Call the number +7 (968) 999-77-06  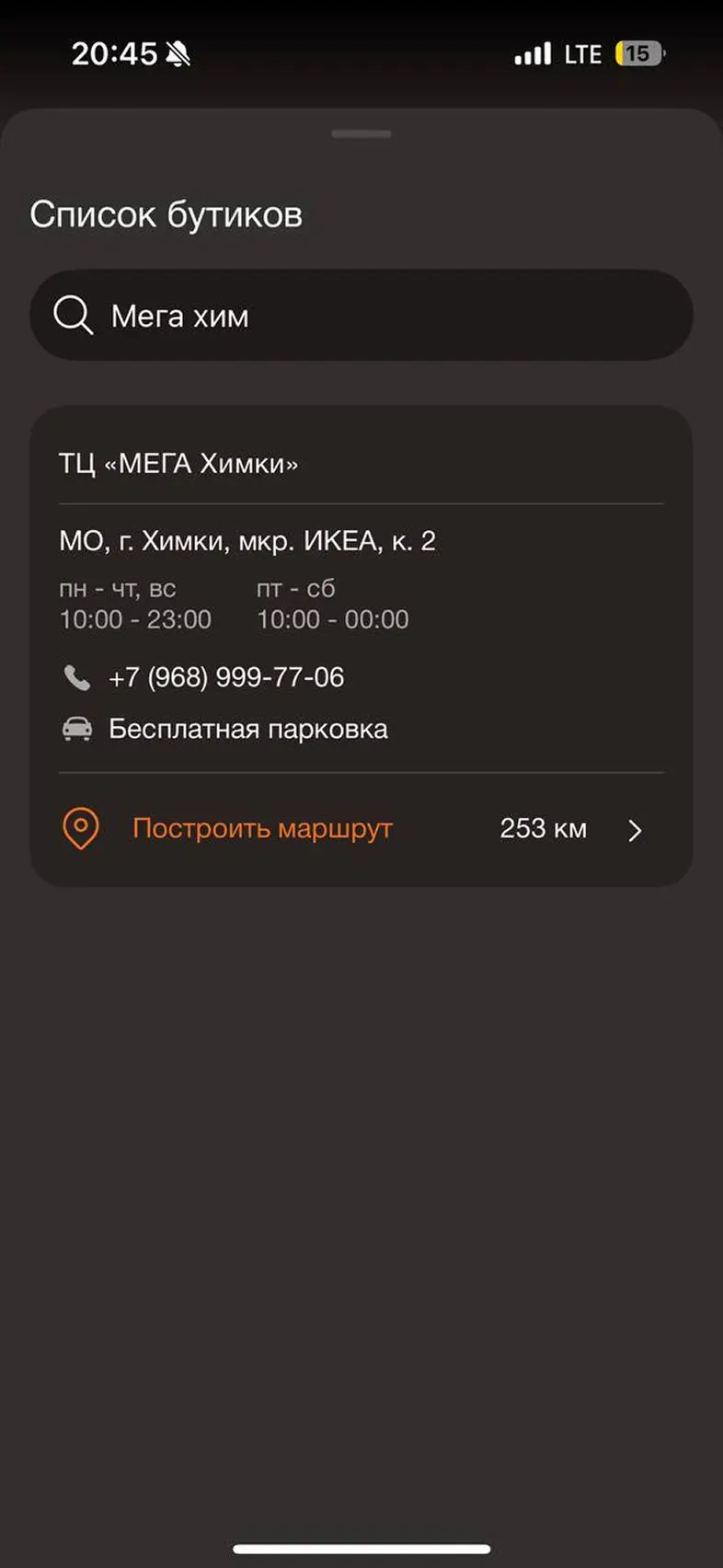[x=226, y=677]
